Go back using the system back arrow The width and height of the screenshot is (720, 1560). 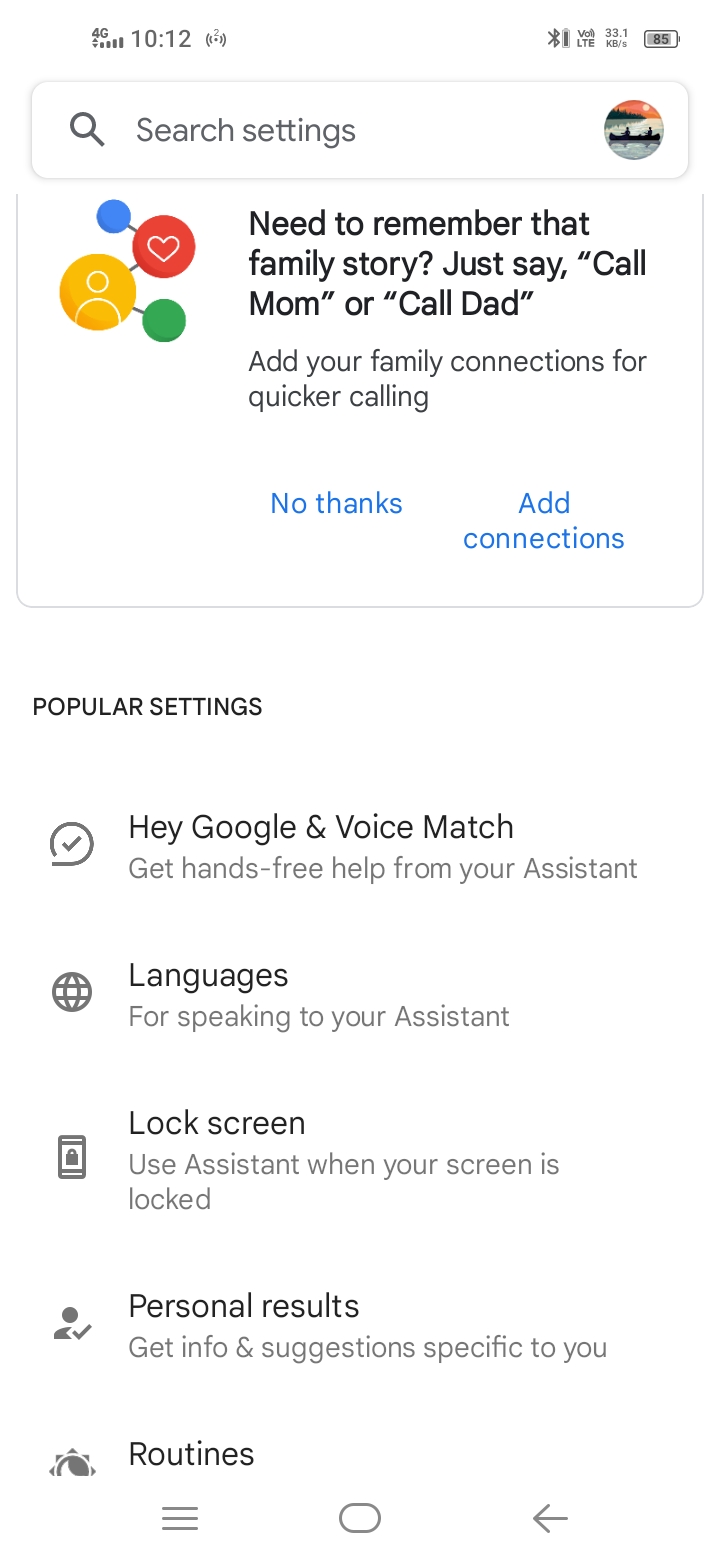[x=550, y=1519]
